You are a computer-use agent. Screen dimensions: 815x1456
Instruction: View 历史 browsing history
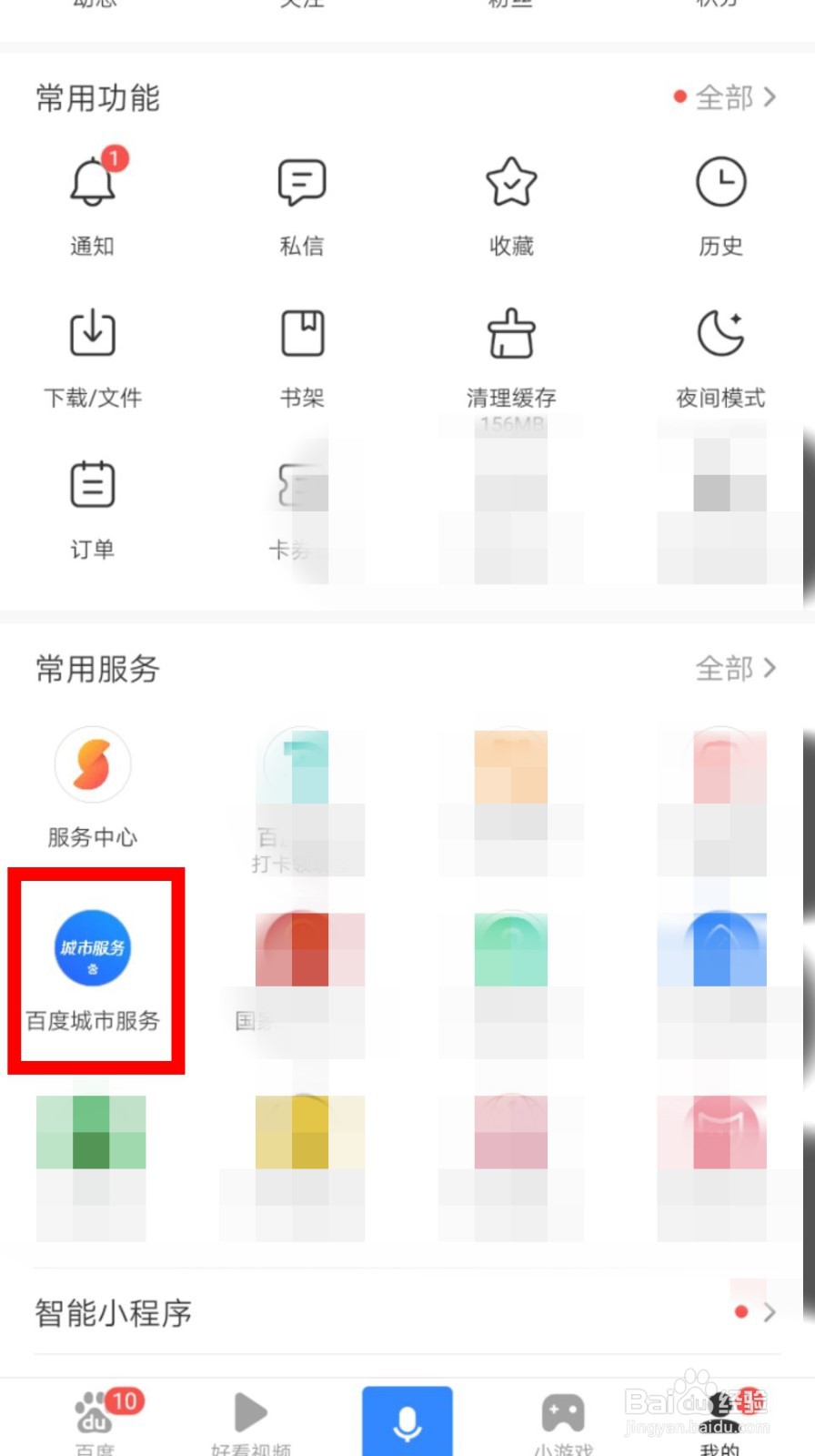[x=719, y=182]
